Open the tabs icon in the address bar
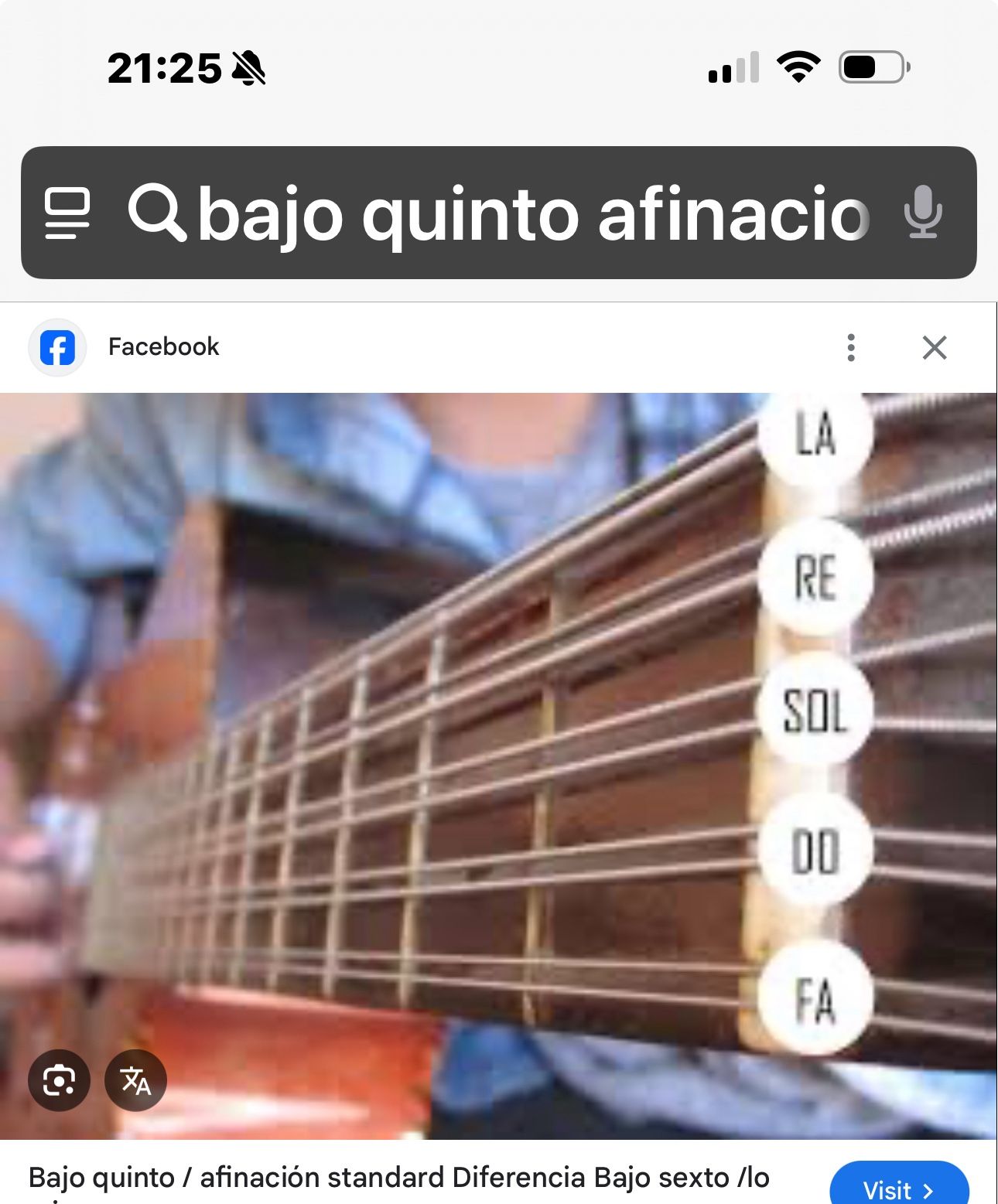 coord(67,213)
